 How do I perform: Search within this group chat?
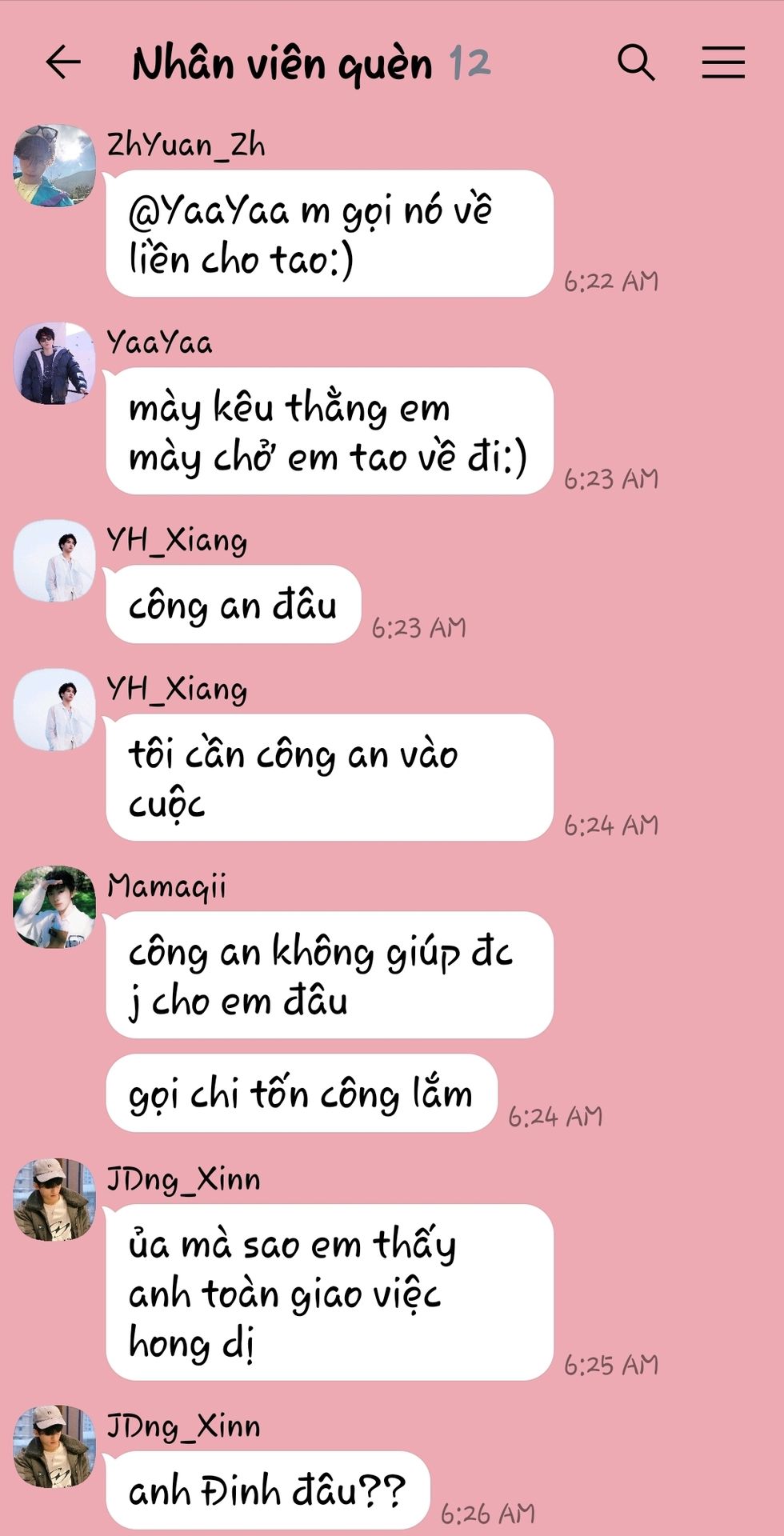pyautogui.click(x=636, y=62)
